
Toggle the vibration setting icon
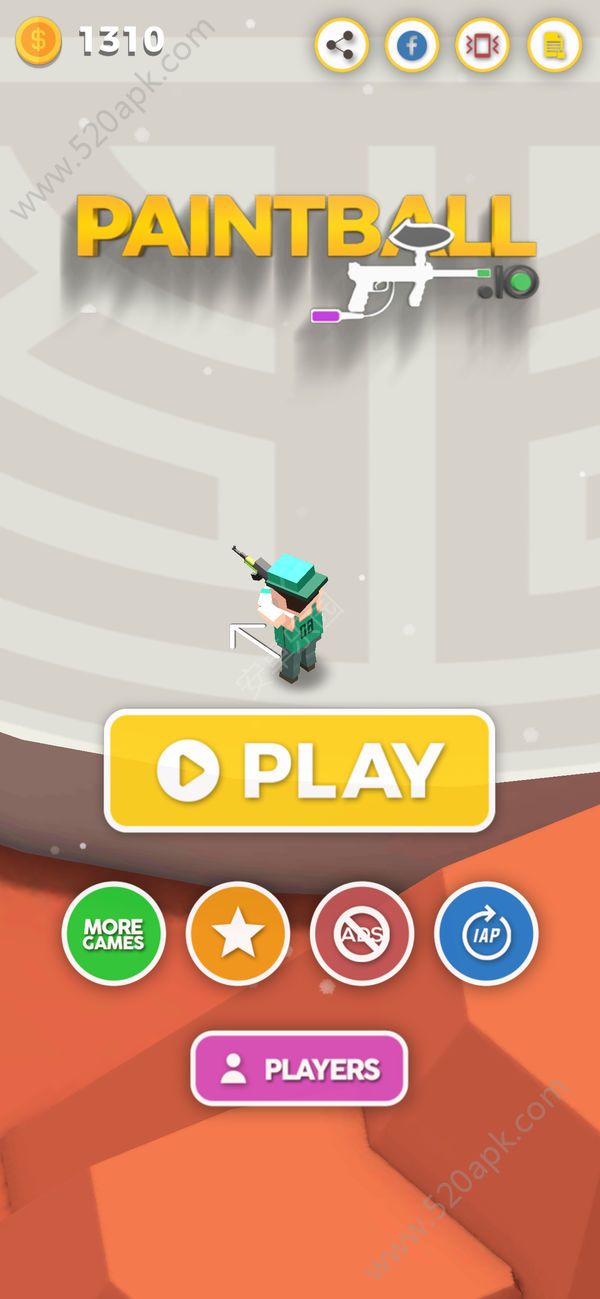coord(483,45)
